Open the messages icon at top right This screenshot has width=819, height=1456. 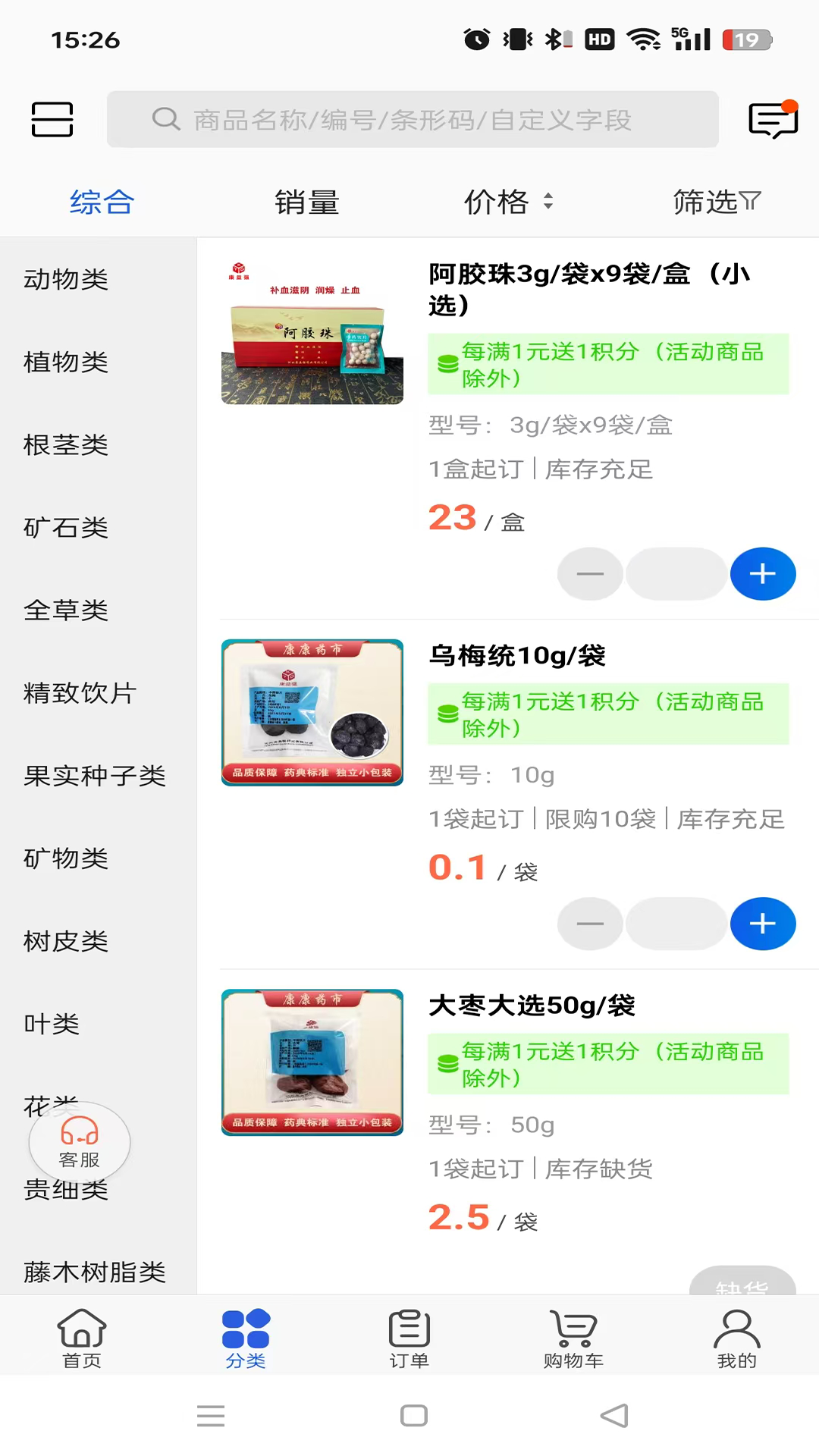[772, 119]
